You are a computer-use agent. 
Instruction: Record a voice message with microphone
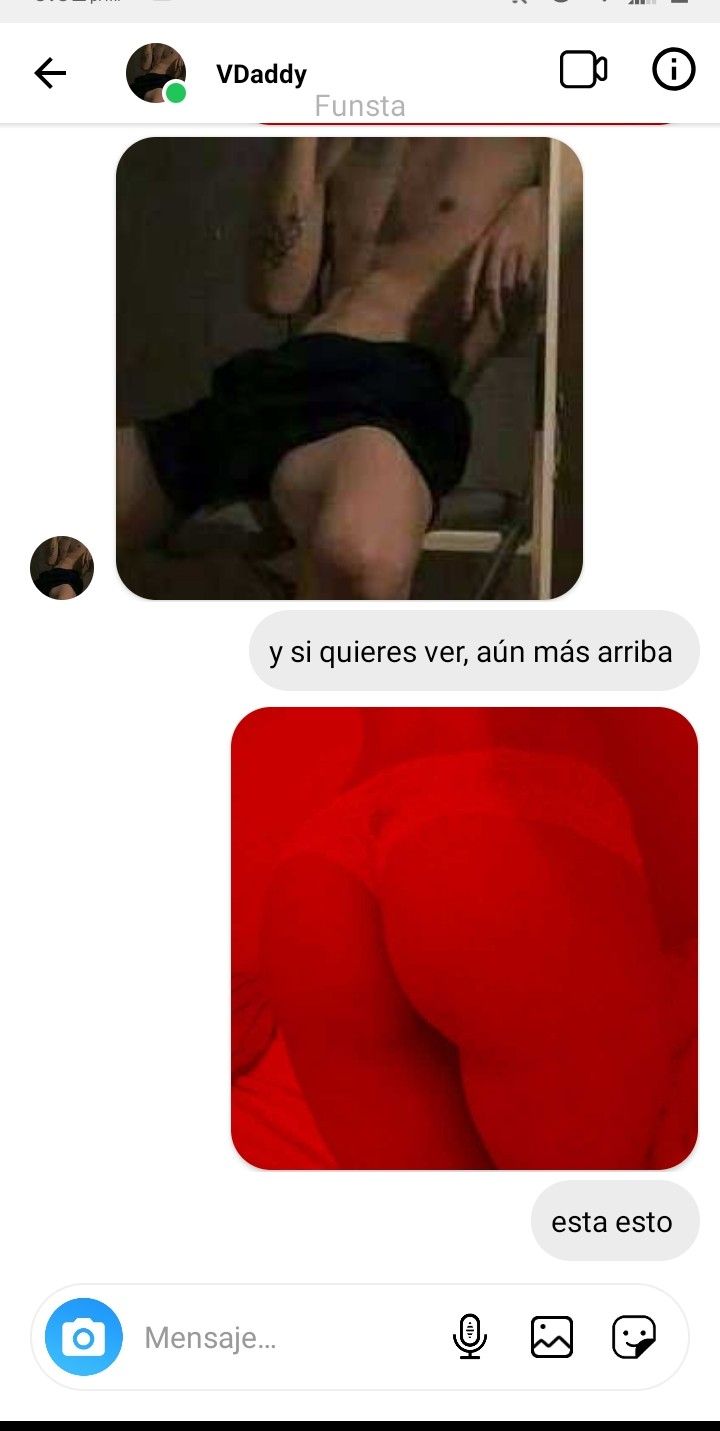[x=469, y=1337]
